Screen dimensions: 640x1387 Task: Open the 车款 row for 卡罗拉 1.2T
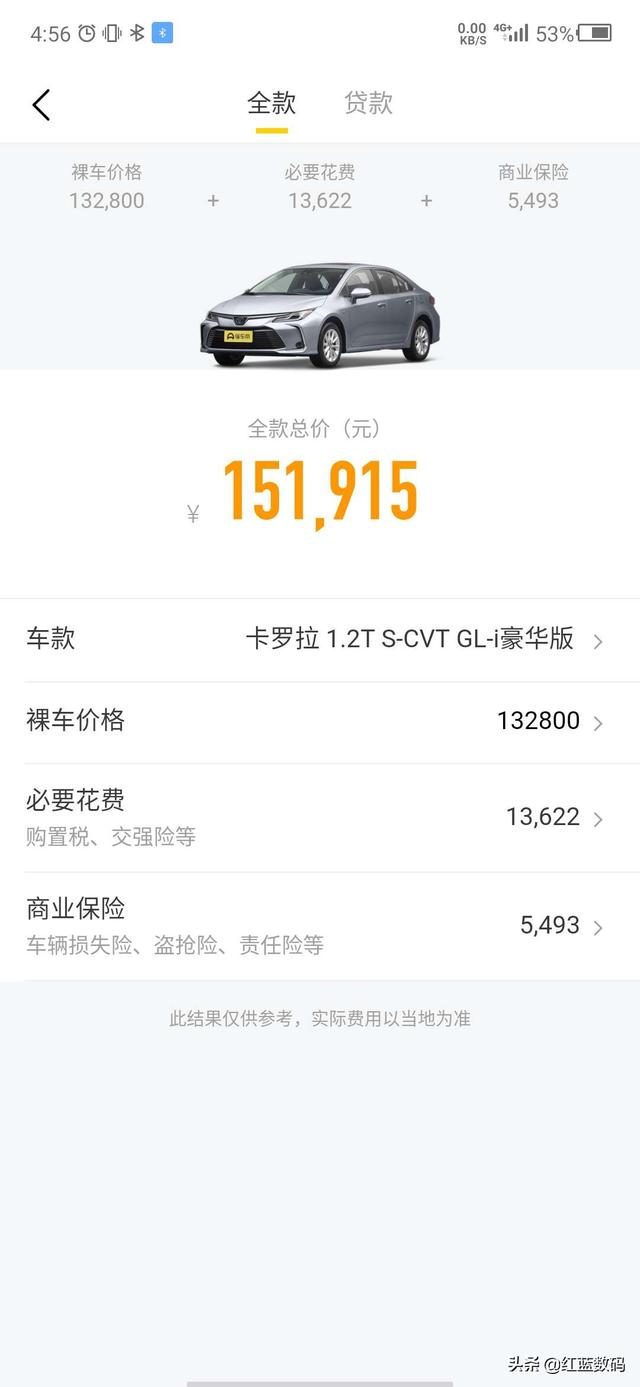[320, 640]
